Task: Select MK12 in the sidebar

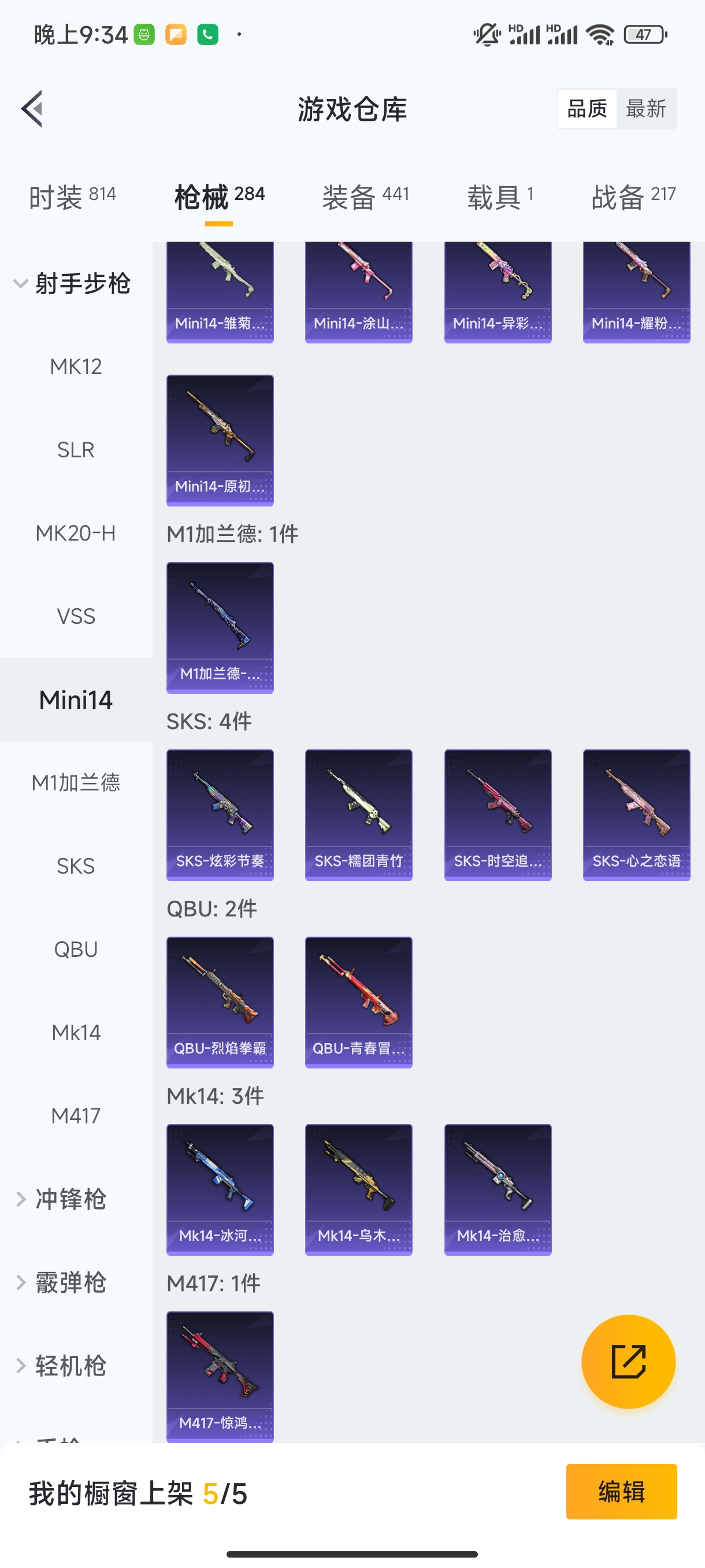Action: click(76, 367)
